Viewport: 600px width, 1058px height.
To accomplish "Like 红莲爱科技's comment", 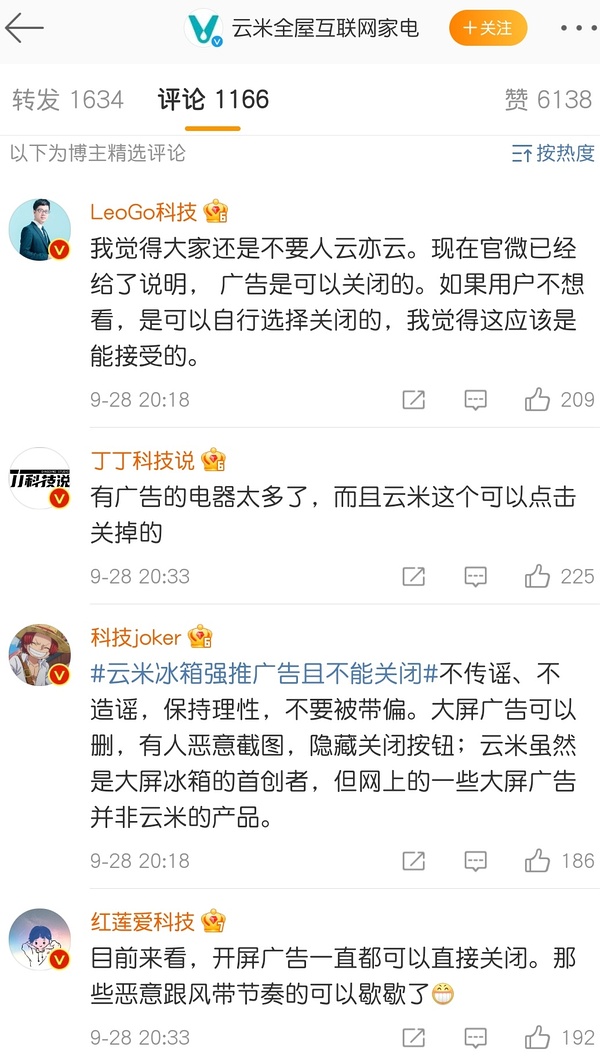I will click(x=538, y=1037).
